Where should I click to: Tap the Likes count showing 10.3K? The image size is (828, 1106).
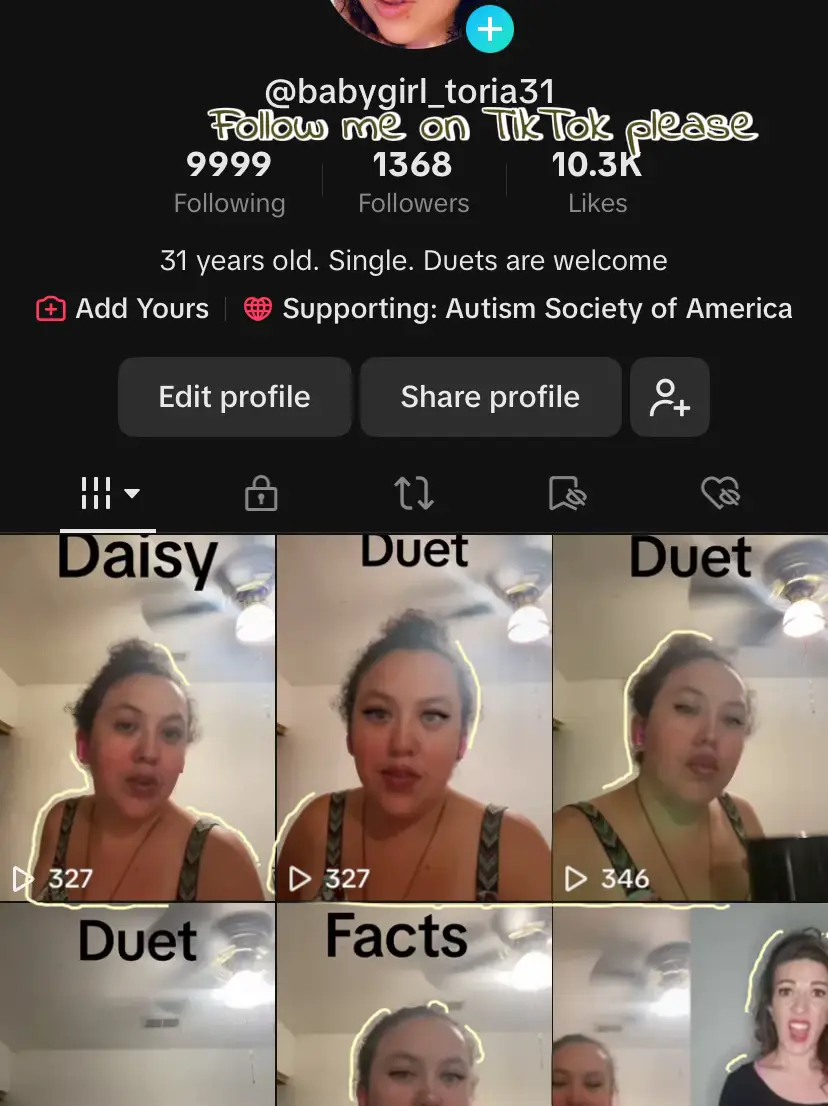[597, 182]
